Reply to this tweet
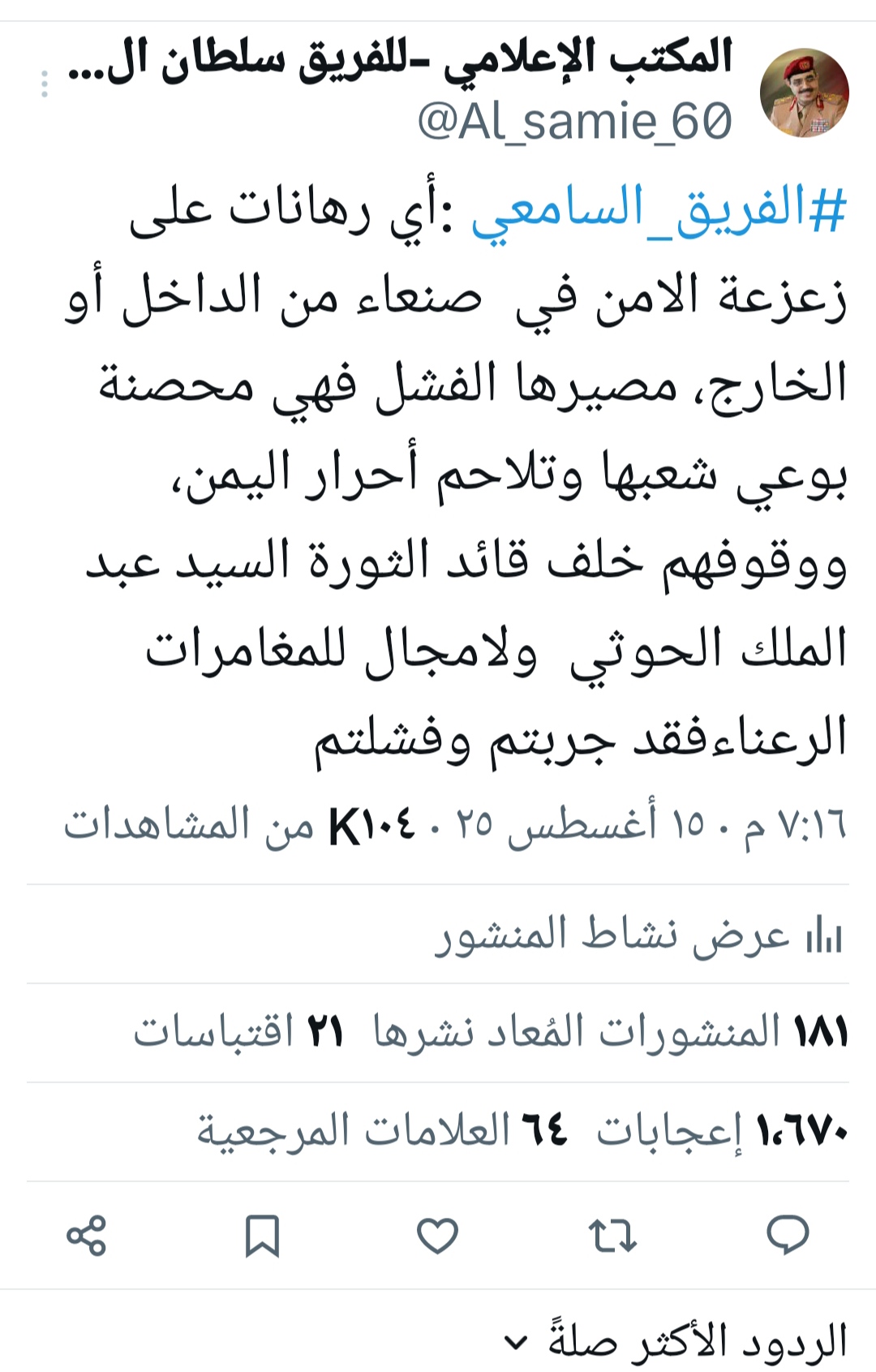Viewport: 876px width, 1372px height. [x=787, y=1236]
